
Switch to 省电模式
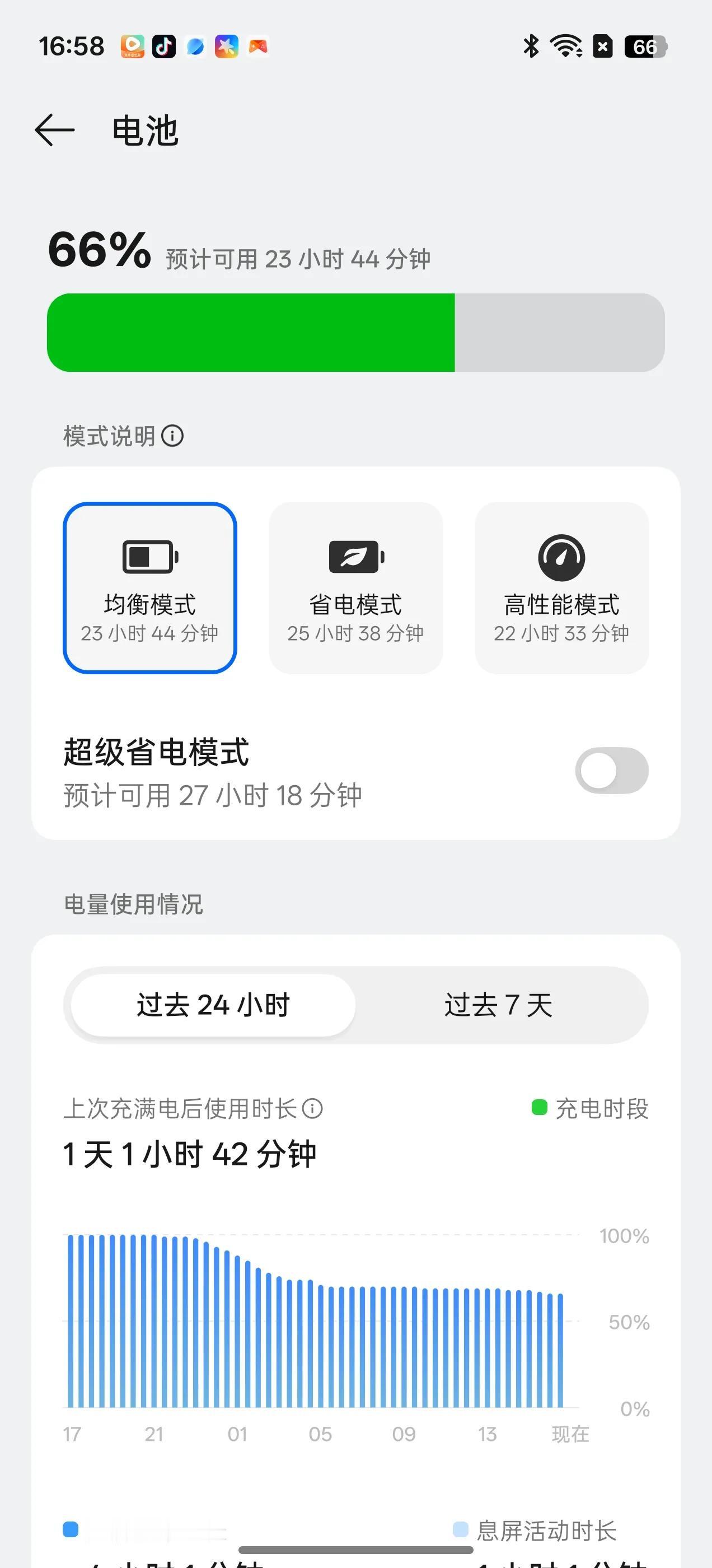coord(355,587)
